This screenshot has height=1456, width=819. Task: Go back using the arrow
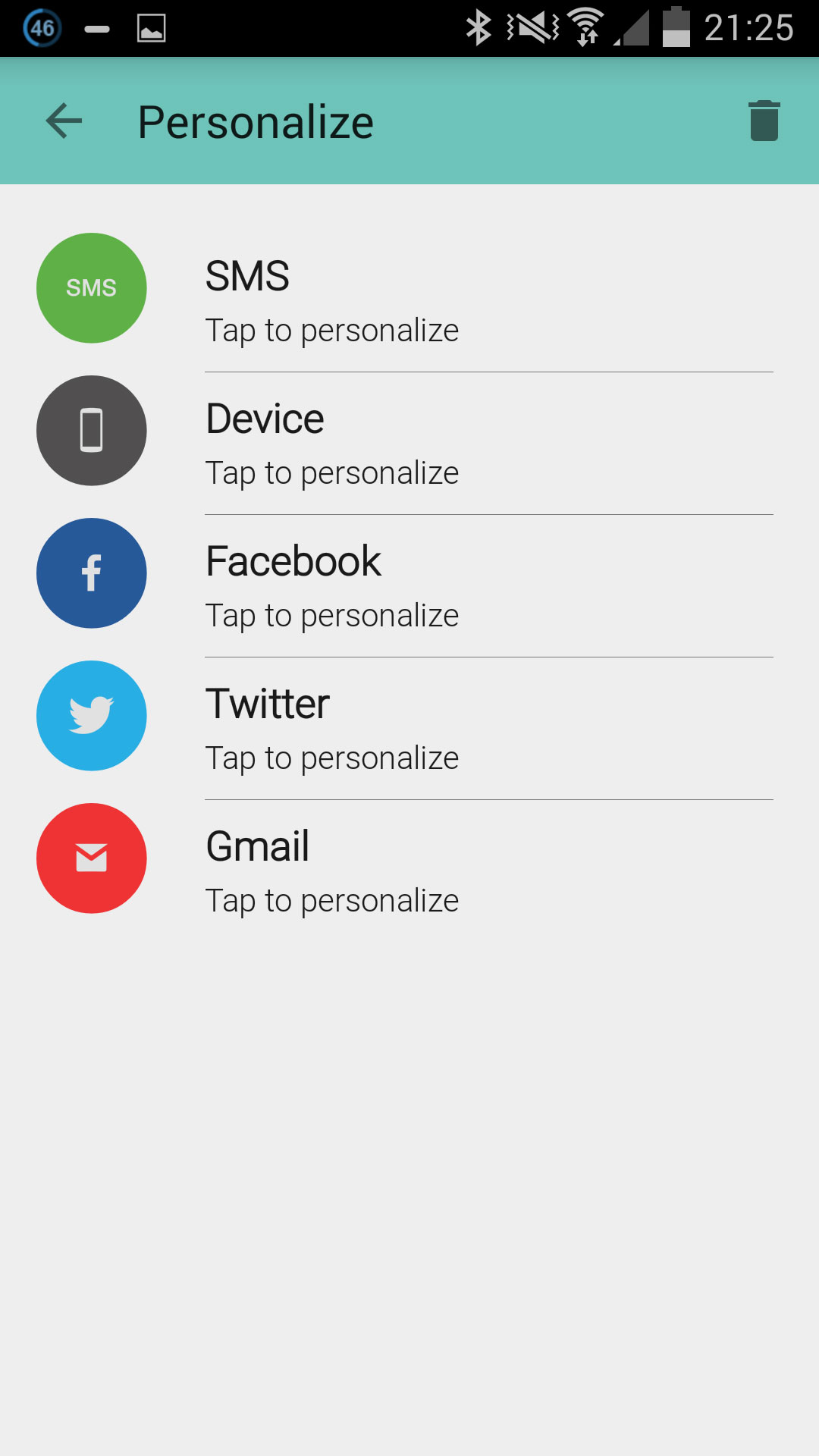[x=64, y=121]
